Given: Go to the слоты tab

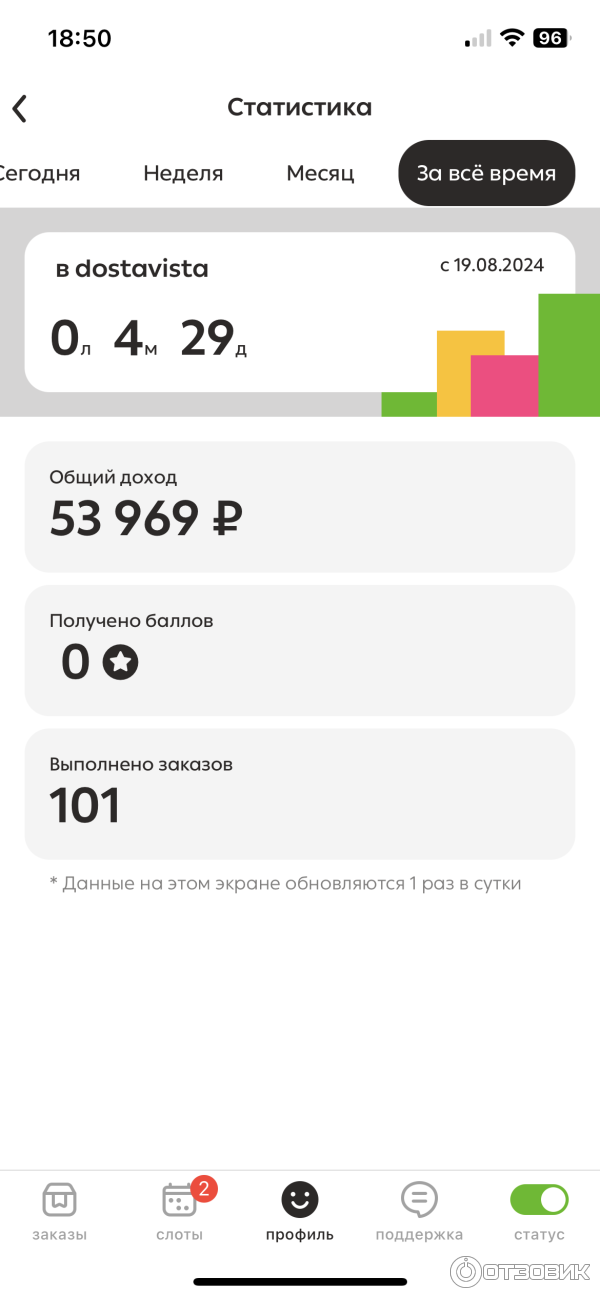Looking at the screenshot, I should pos(180,1210).
